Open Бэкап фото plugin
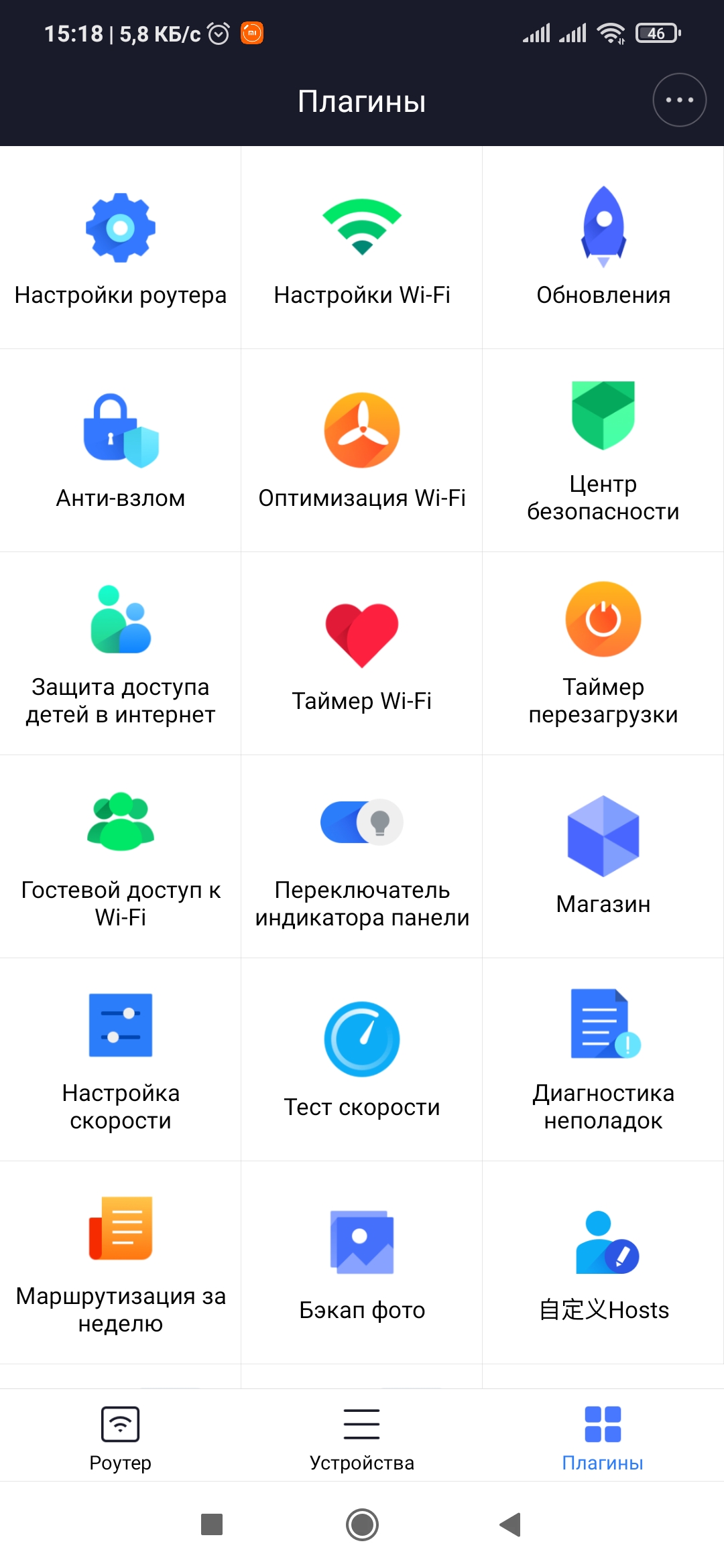Viewport: 724px width, 1568px height. [x=362, y=1262]
